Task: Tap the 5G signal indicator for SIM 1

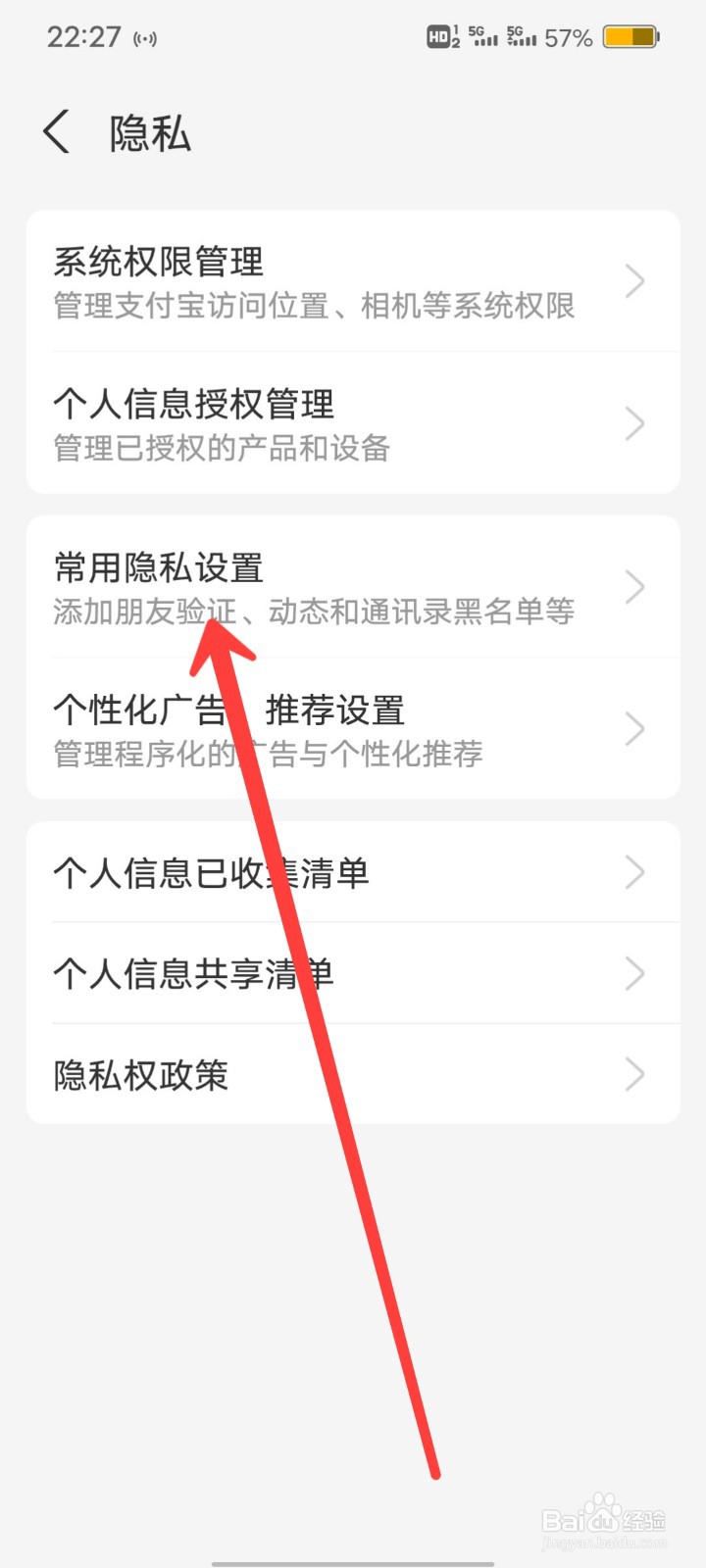Action: tap(482, 36)
